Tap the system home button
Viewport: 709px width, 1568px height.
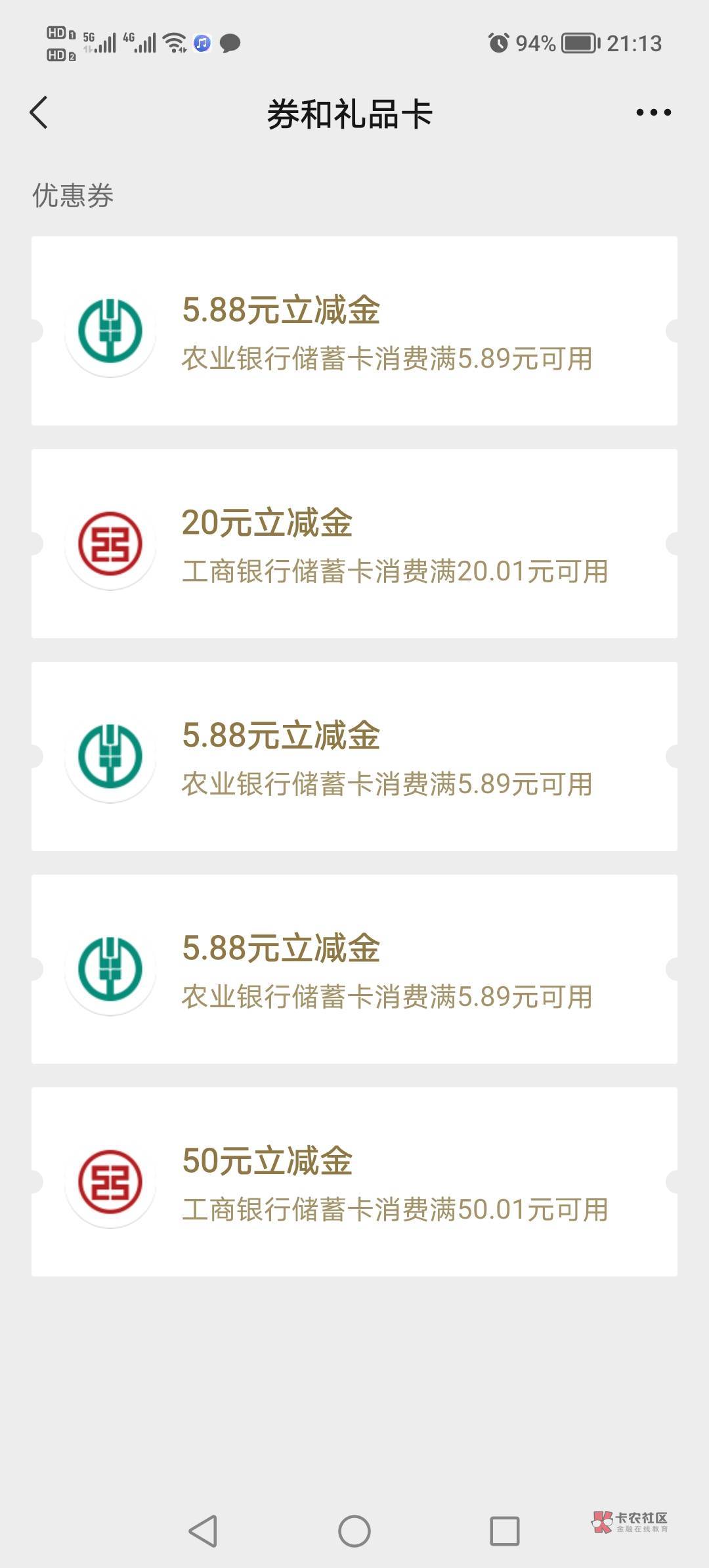click(x=354, y=1531)
